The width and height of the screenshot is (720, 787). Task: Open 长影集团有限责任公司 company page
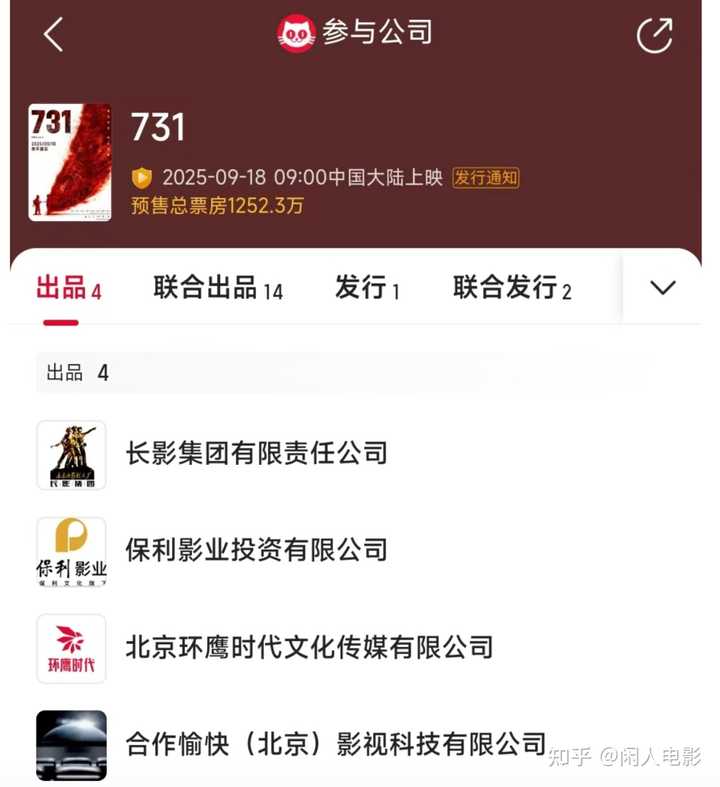(257, 454)
